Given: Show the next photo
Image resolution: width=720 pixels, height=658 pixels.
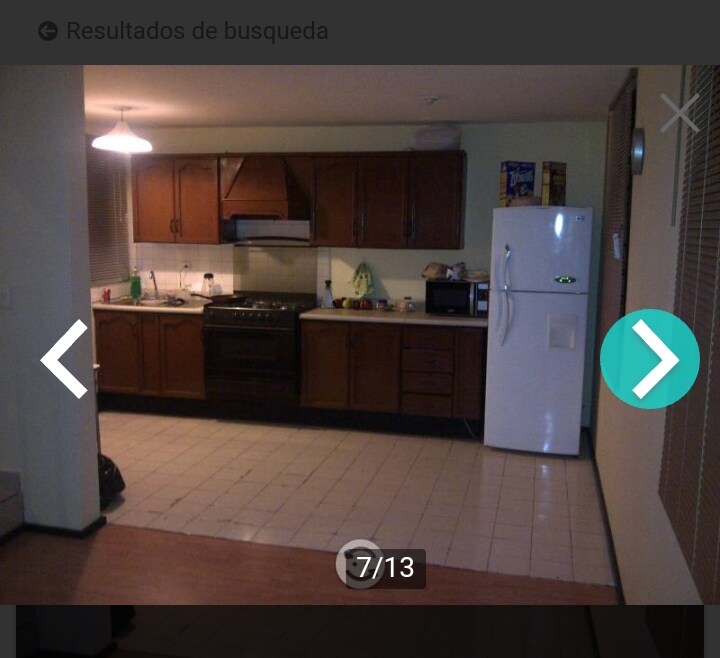Looking at the screenshot, I should click(650, 359).
